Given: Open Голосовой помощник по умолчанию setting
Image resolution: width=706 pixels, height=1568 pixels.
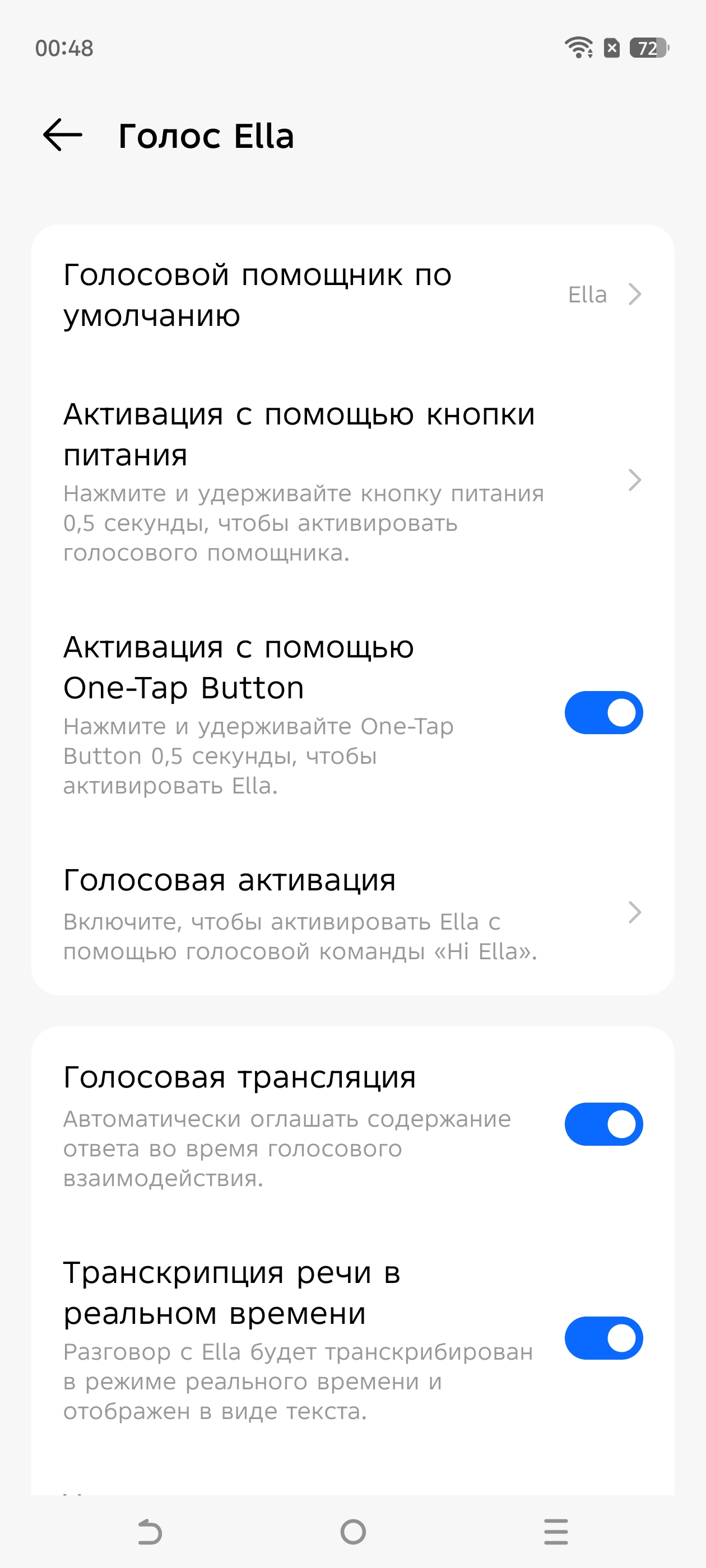Looking at the screenshot, I should pos(352,295).
